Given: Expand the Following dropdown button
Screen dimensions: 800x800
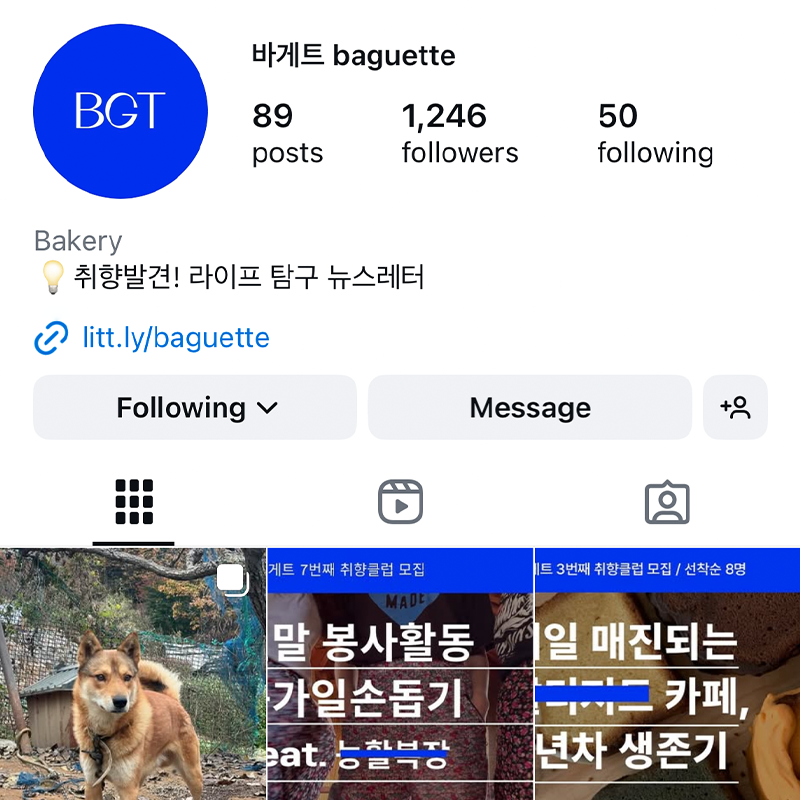Looking at the screenshot, I should 195,408.
